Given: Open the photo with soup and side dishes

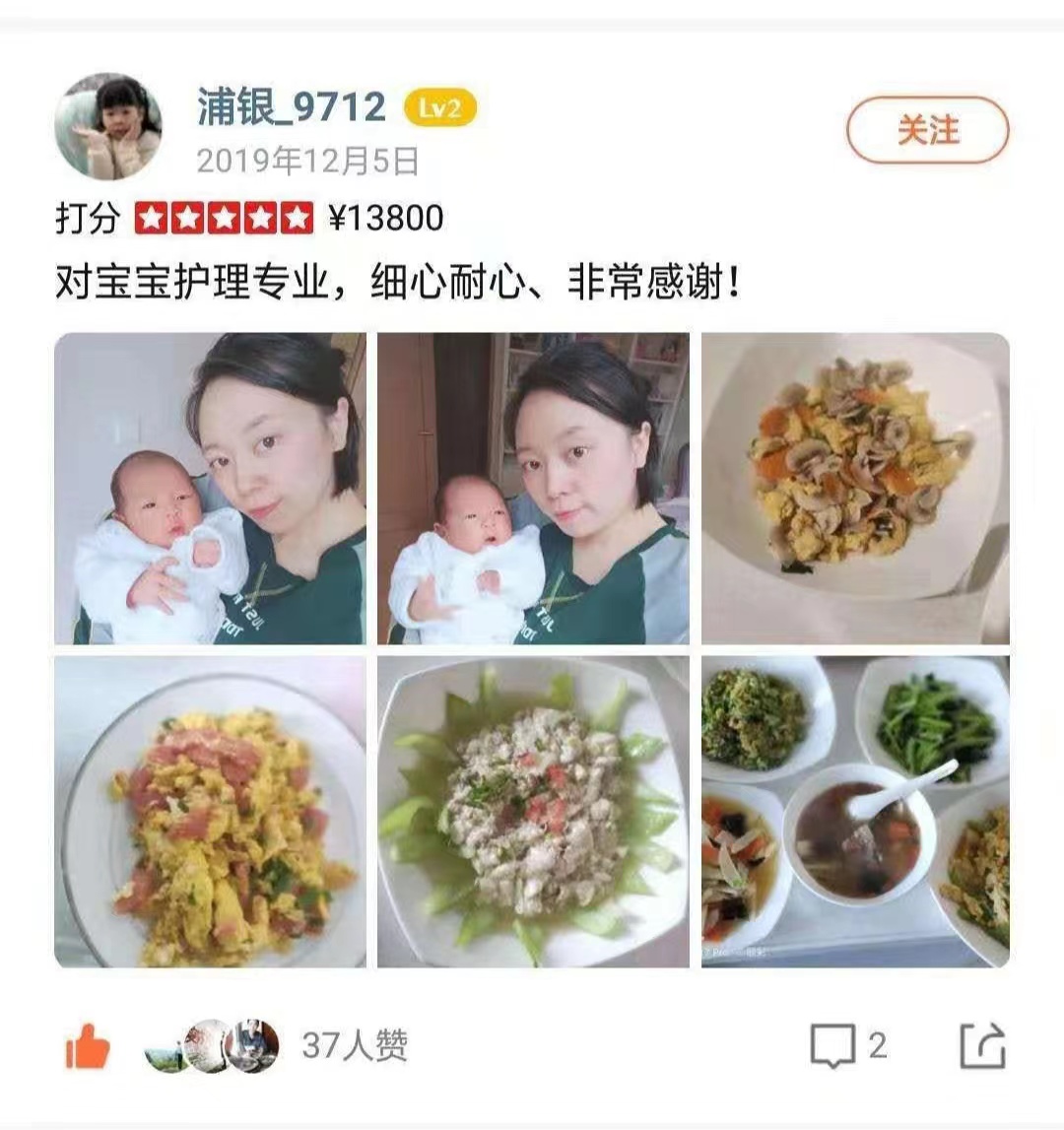Looking at the screenshot, I should 855,812.
